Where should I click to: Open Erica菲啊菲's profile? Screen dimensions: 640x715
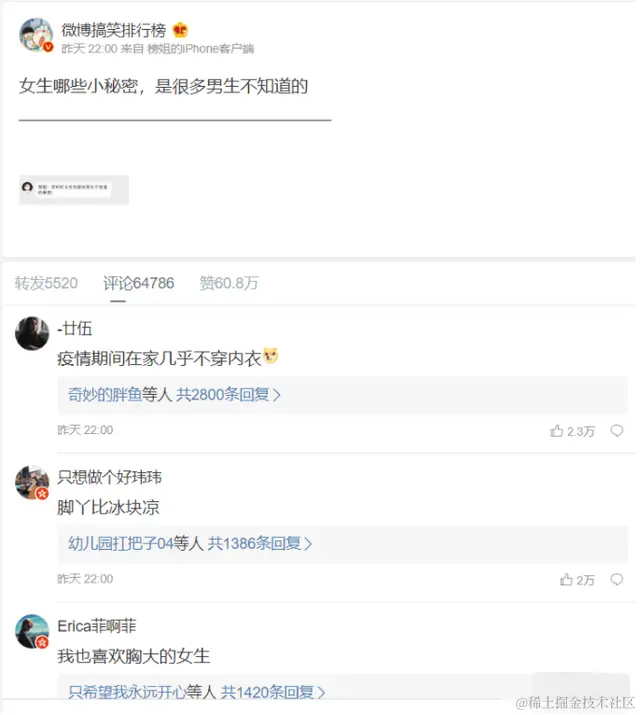(x=33, y=631)
